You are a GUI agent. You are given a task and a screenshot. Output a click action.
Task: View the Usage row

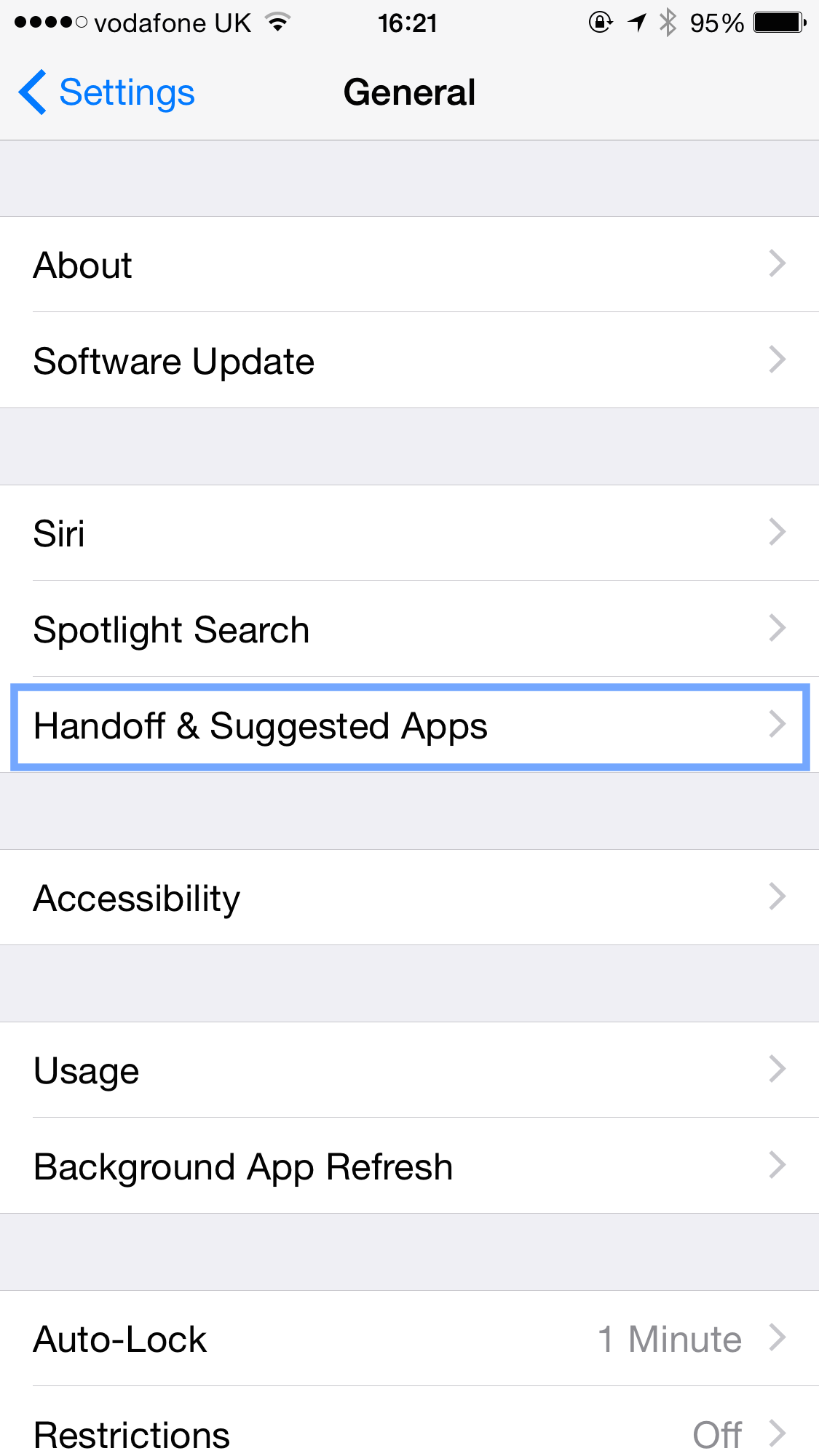pos(409,1070)
